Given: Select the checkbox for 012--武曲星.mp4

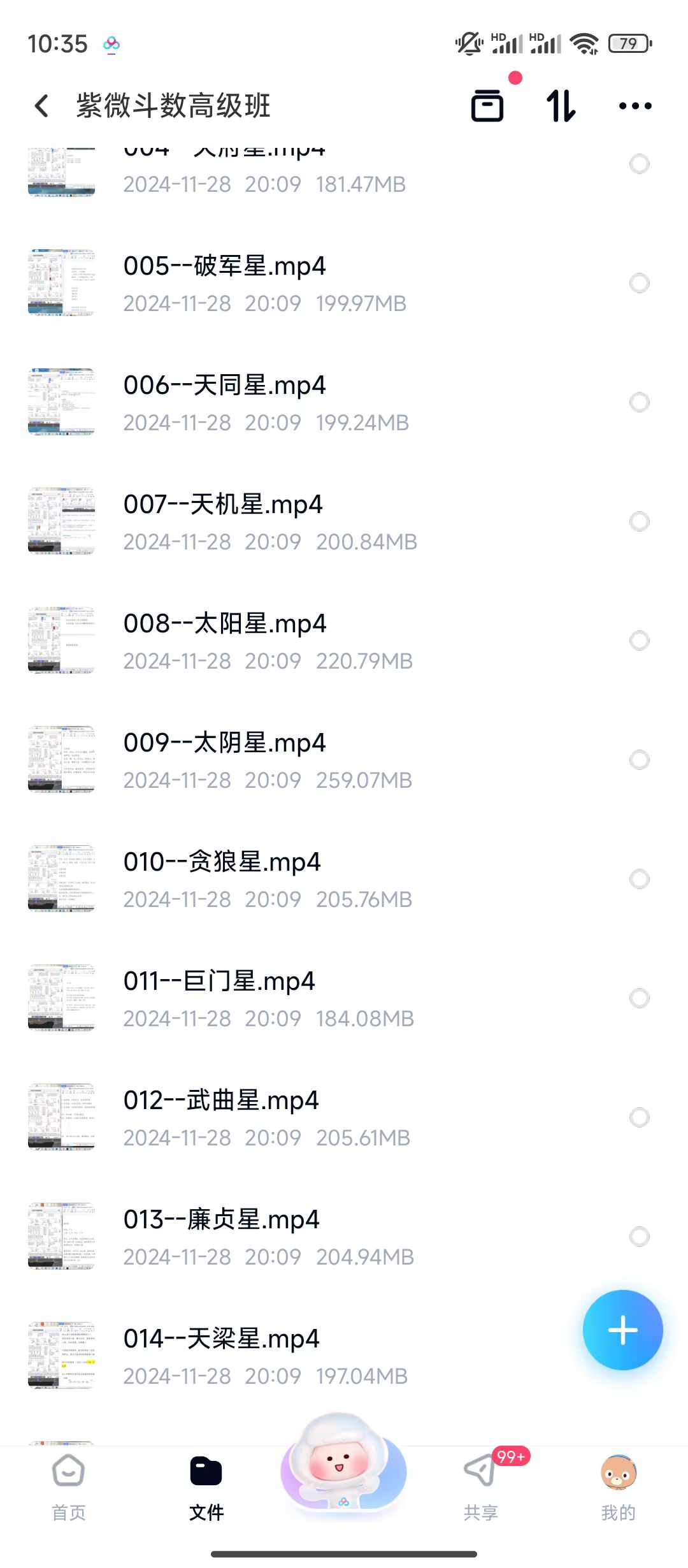Looking at the screenshot, I should coord(639,1117).
